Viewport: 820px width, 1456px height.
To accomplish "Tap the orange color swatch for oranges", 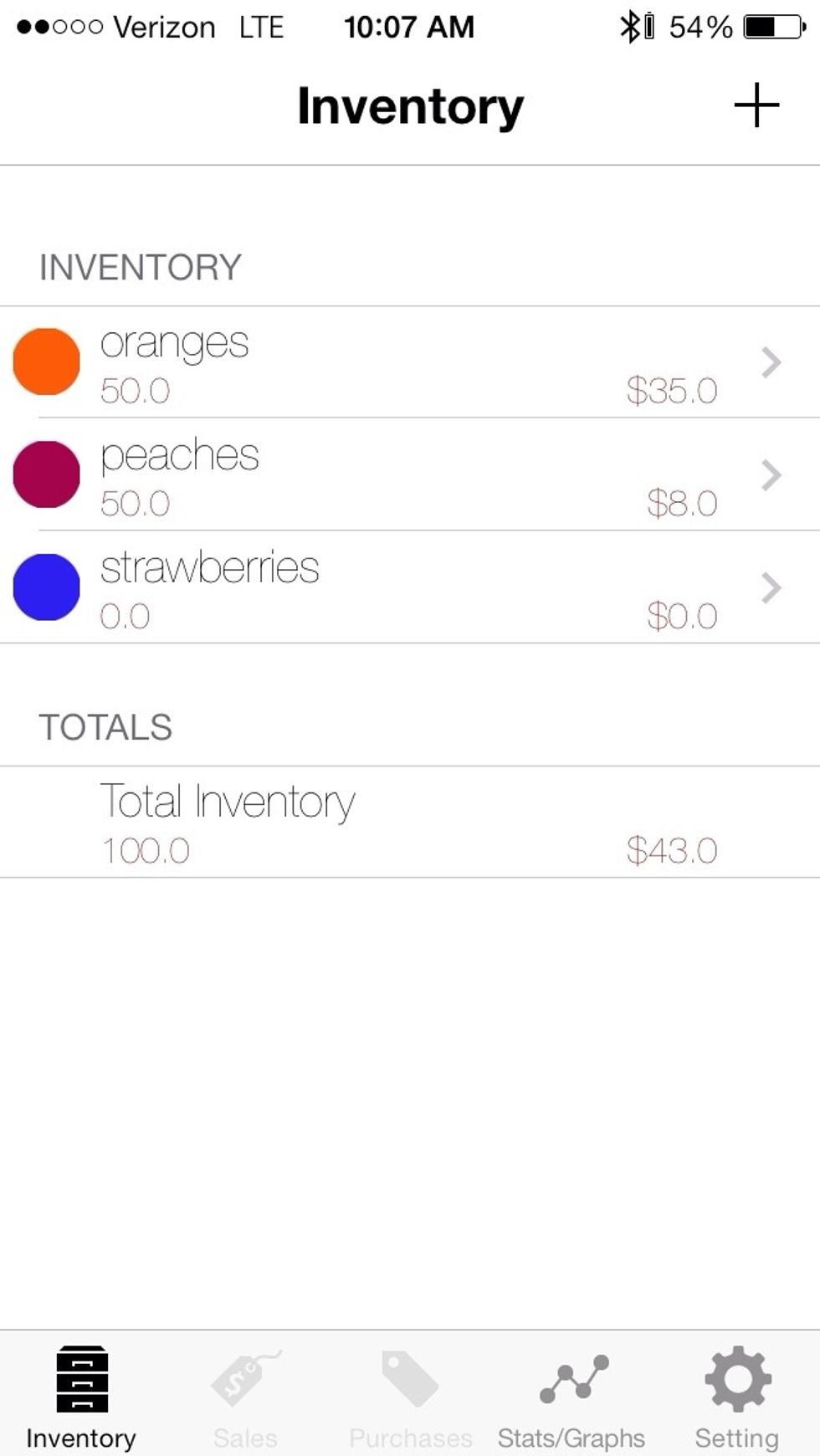I will point(46,360).
